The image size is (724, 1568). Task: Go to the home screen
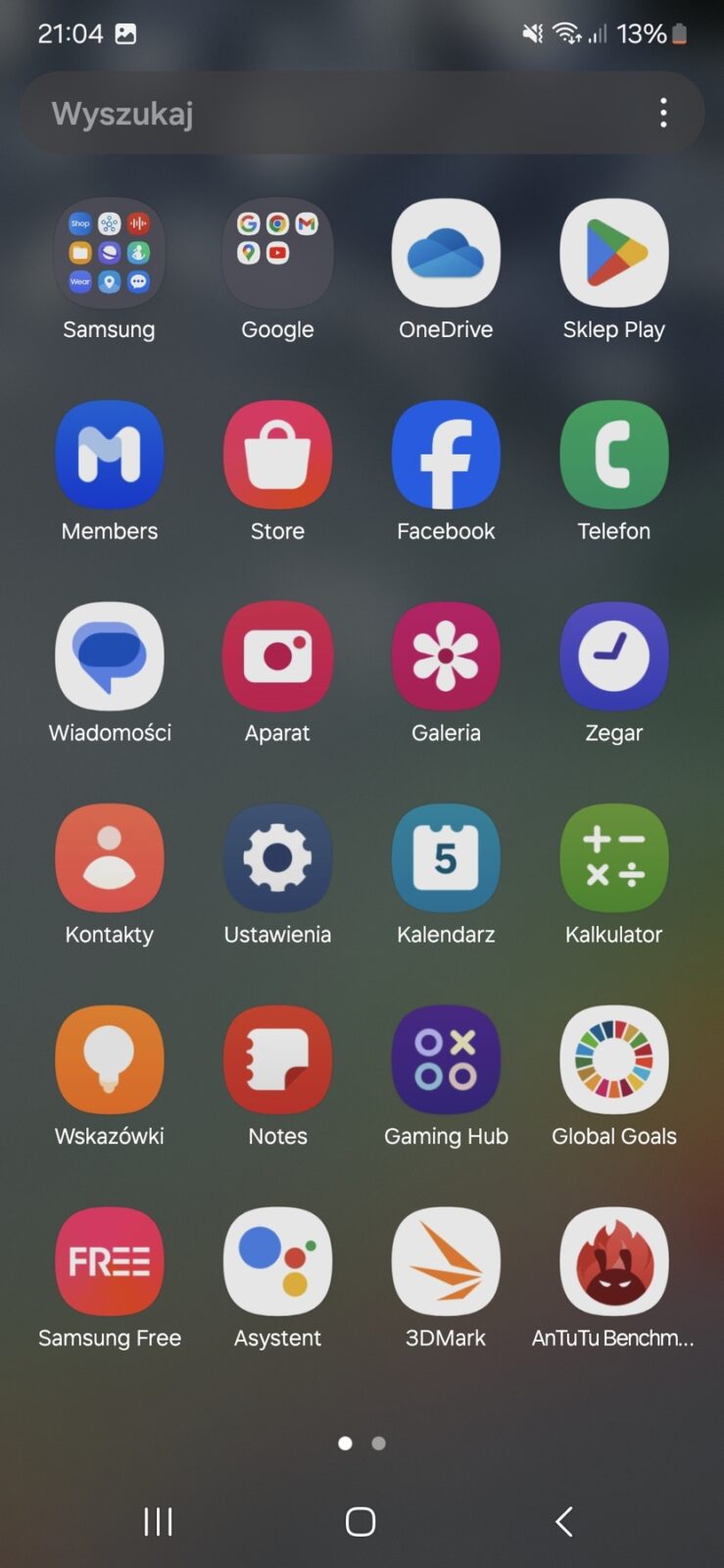coord(361,1521)
